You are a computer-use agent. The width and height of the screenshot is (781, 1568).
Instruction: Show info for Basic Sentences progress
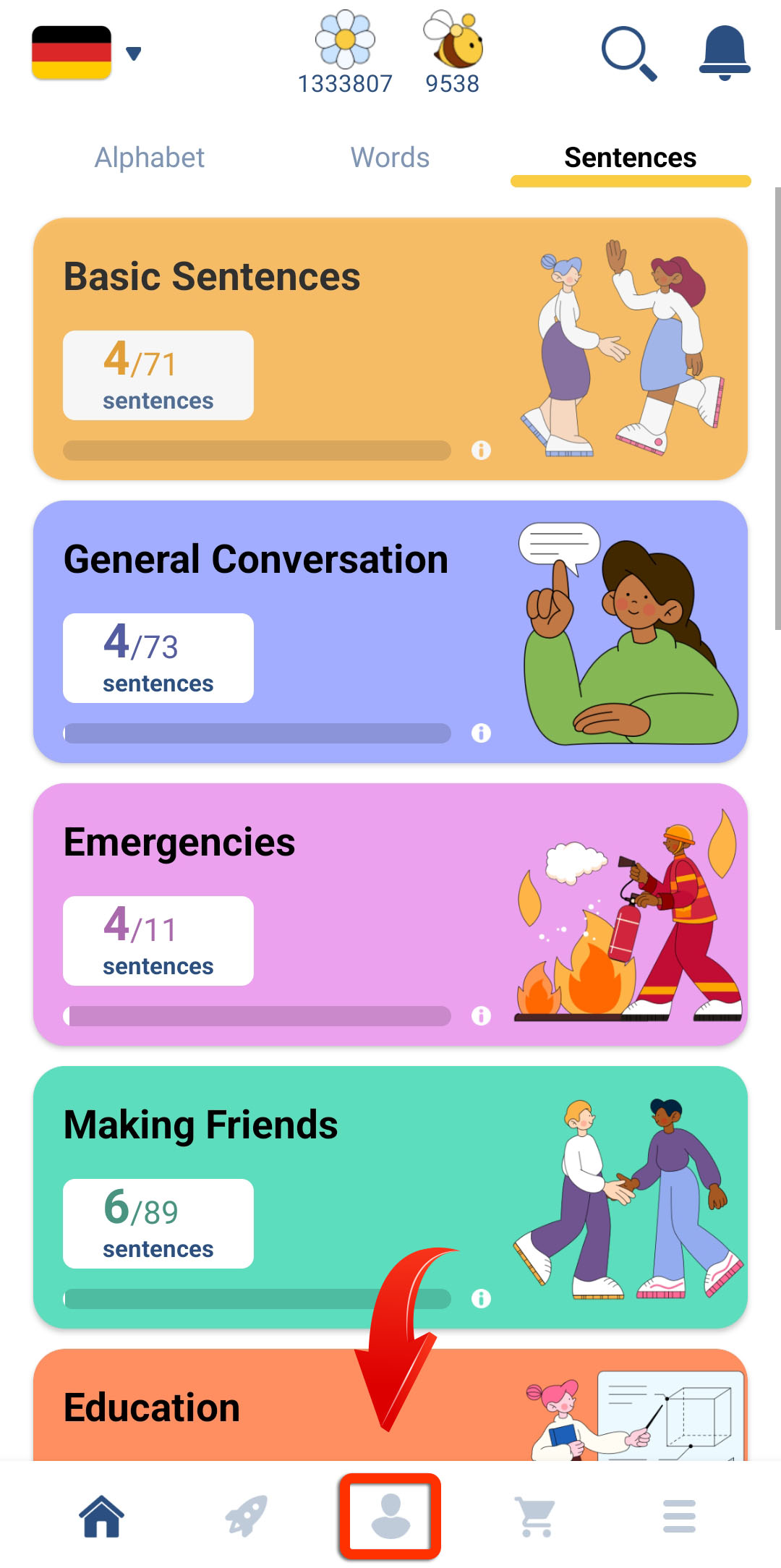coord(481,450)
